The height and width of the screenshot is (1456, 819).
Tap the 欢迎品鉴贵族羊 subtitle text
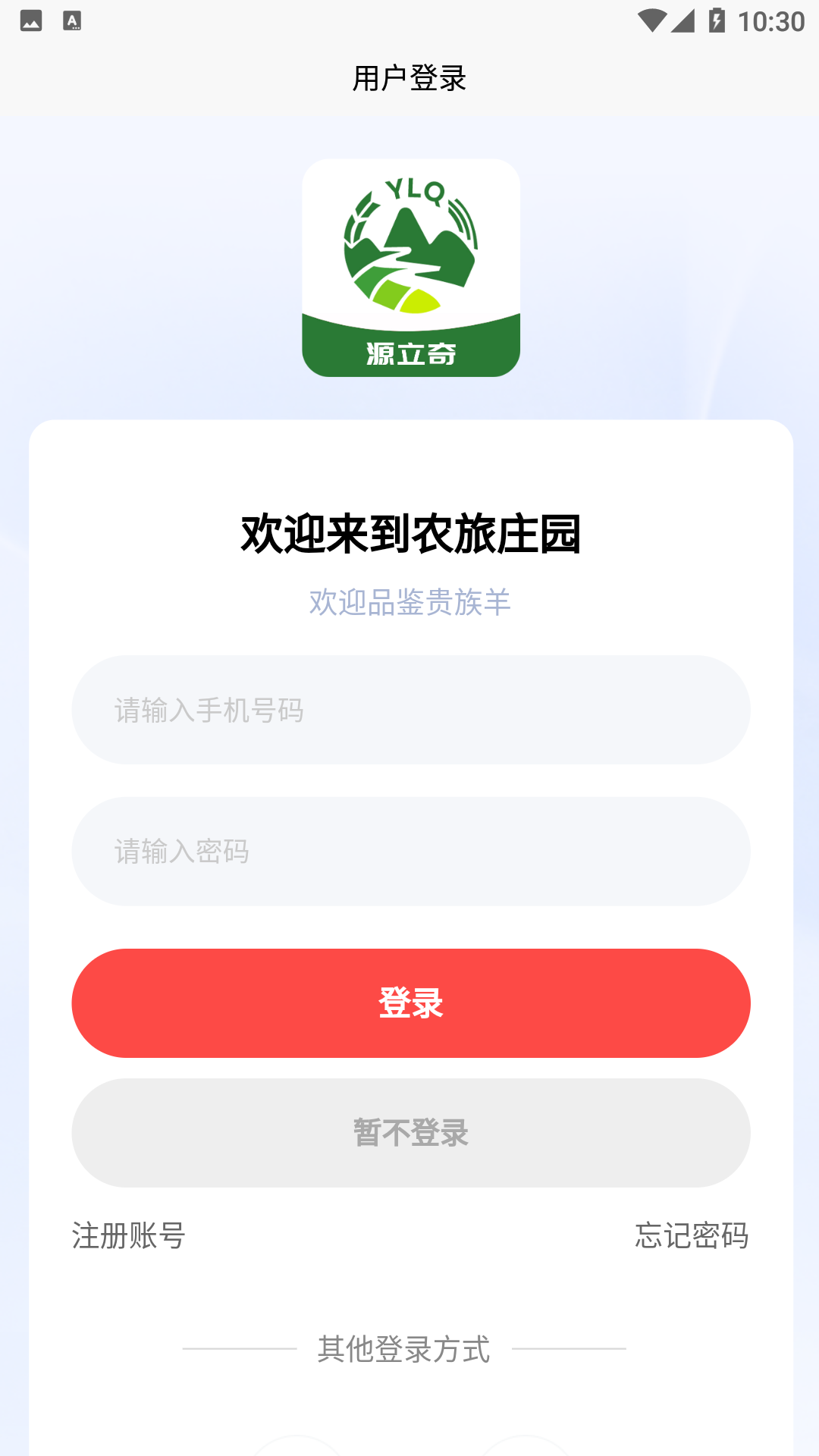click(x=409, y=603)
